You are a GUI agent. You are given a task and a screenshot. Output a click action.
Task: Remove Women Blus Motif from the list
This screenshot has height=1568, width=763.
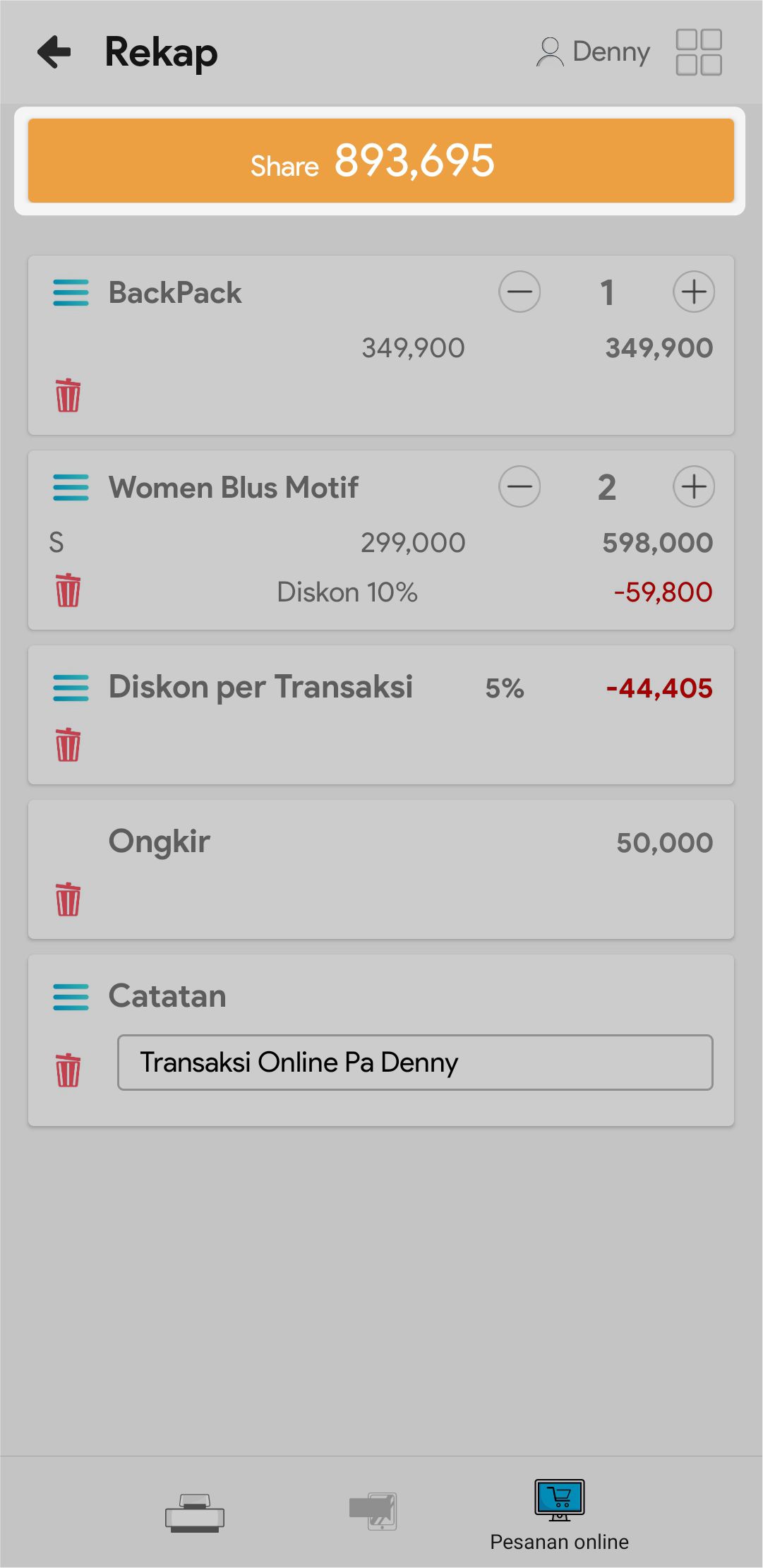68,590
